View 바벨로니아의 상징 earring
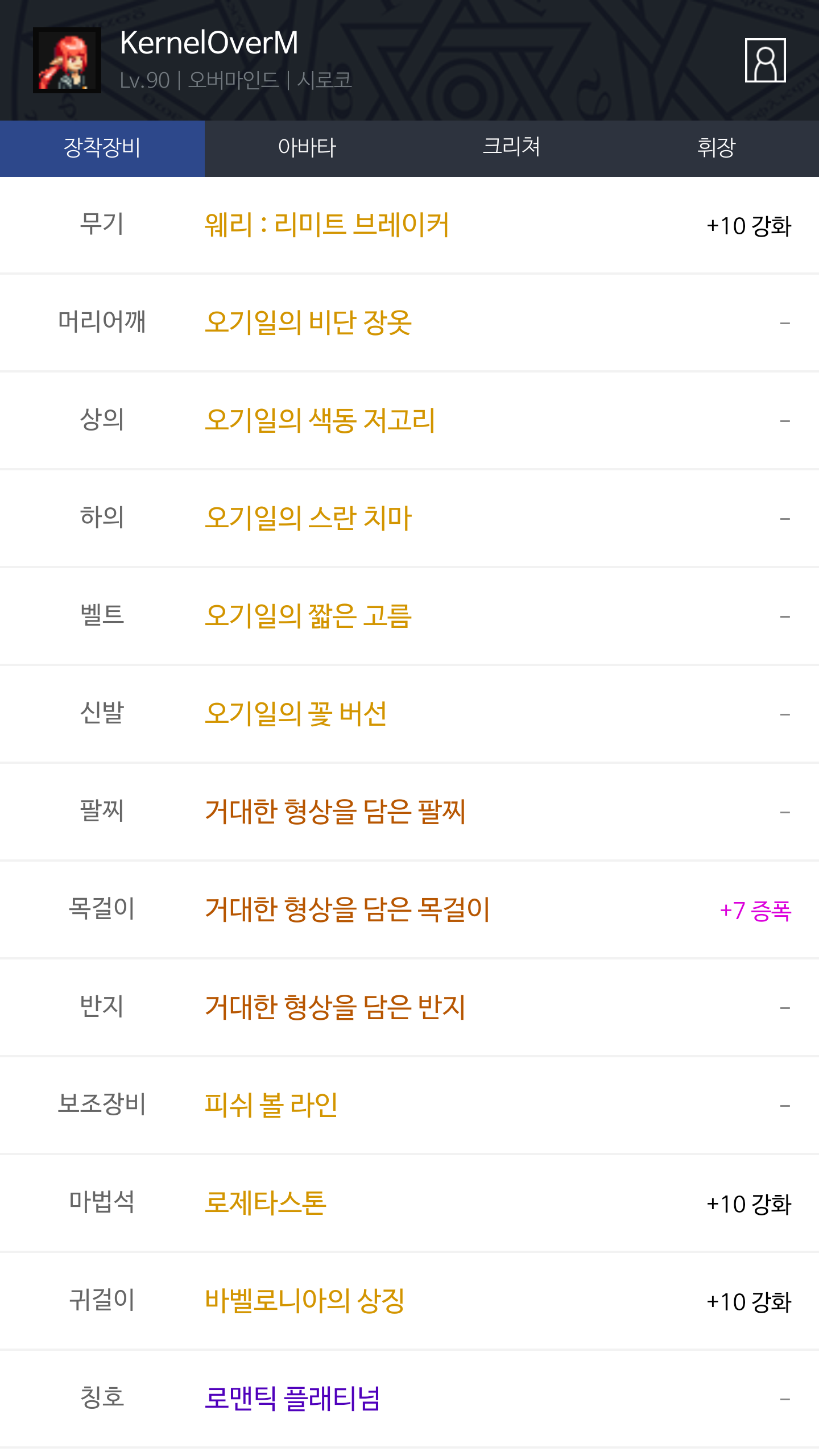Viewport: 819px width, 1456px height. tap(305, 1301)
